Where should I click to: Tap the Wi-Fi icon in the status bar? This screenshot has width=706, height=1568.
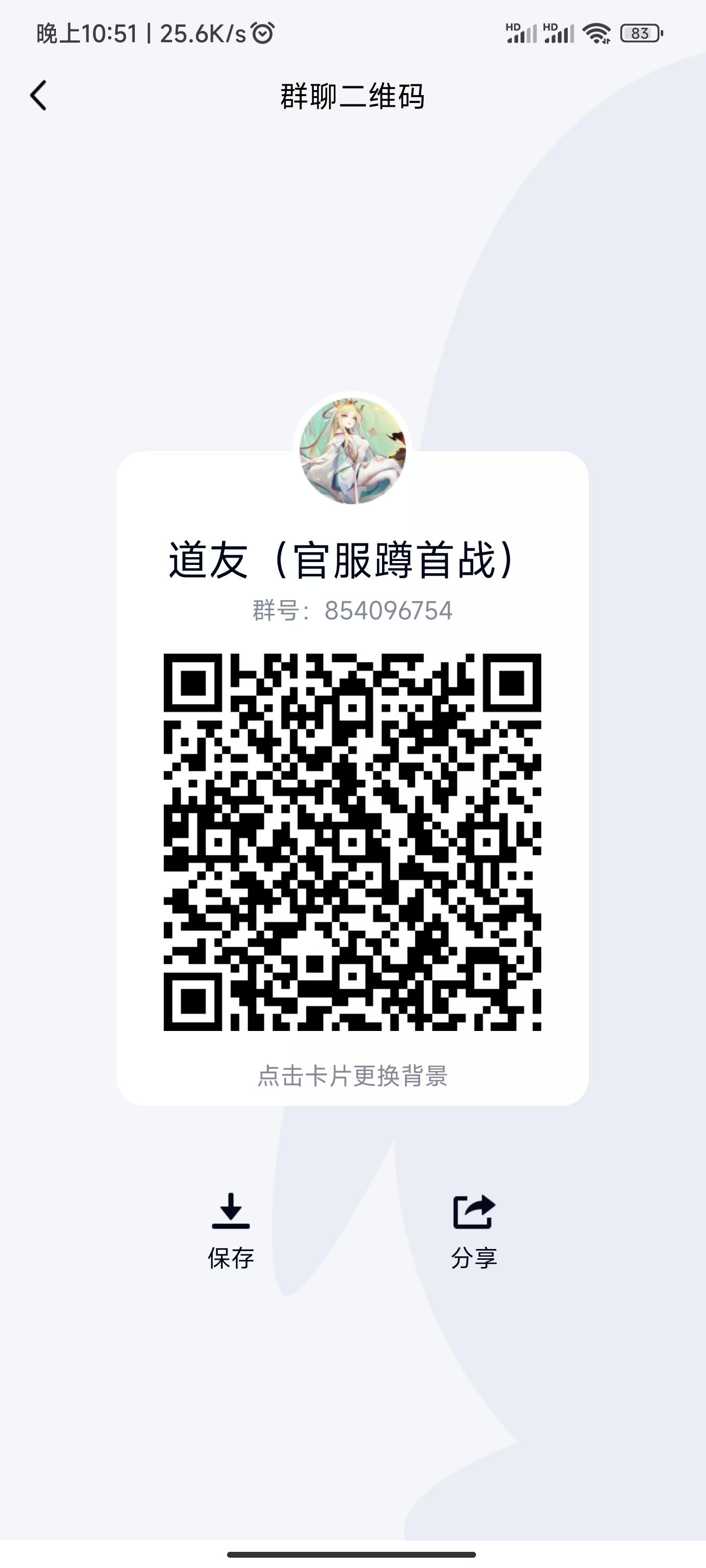[x=595, y=33]
